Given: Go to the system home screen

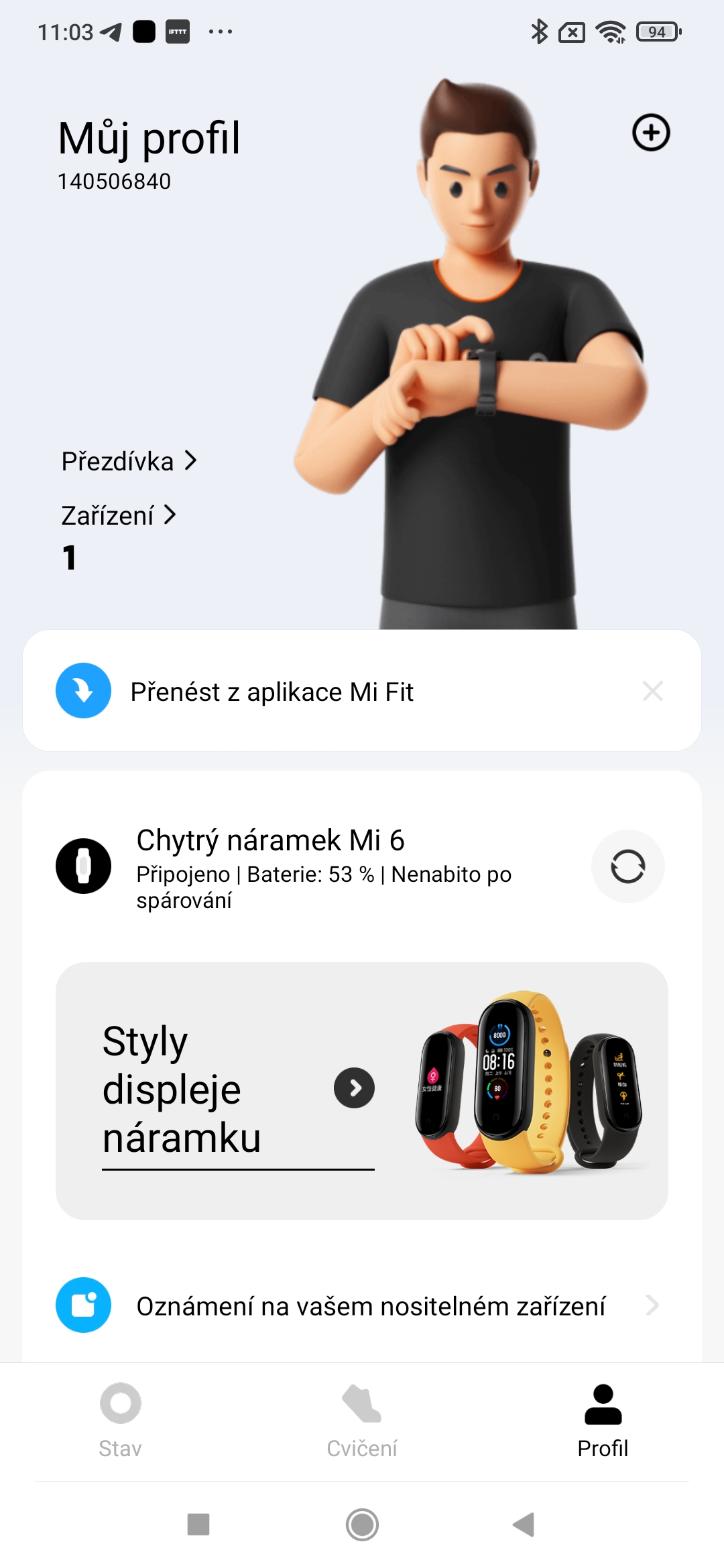Looking at the screenshot, I should click(362, 1524).
